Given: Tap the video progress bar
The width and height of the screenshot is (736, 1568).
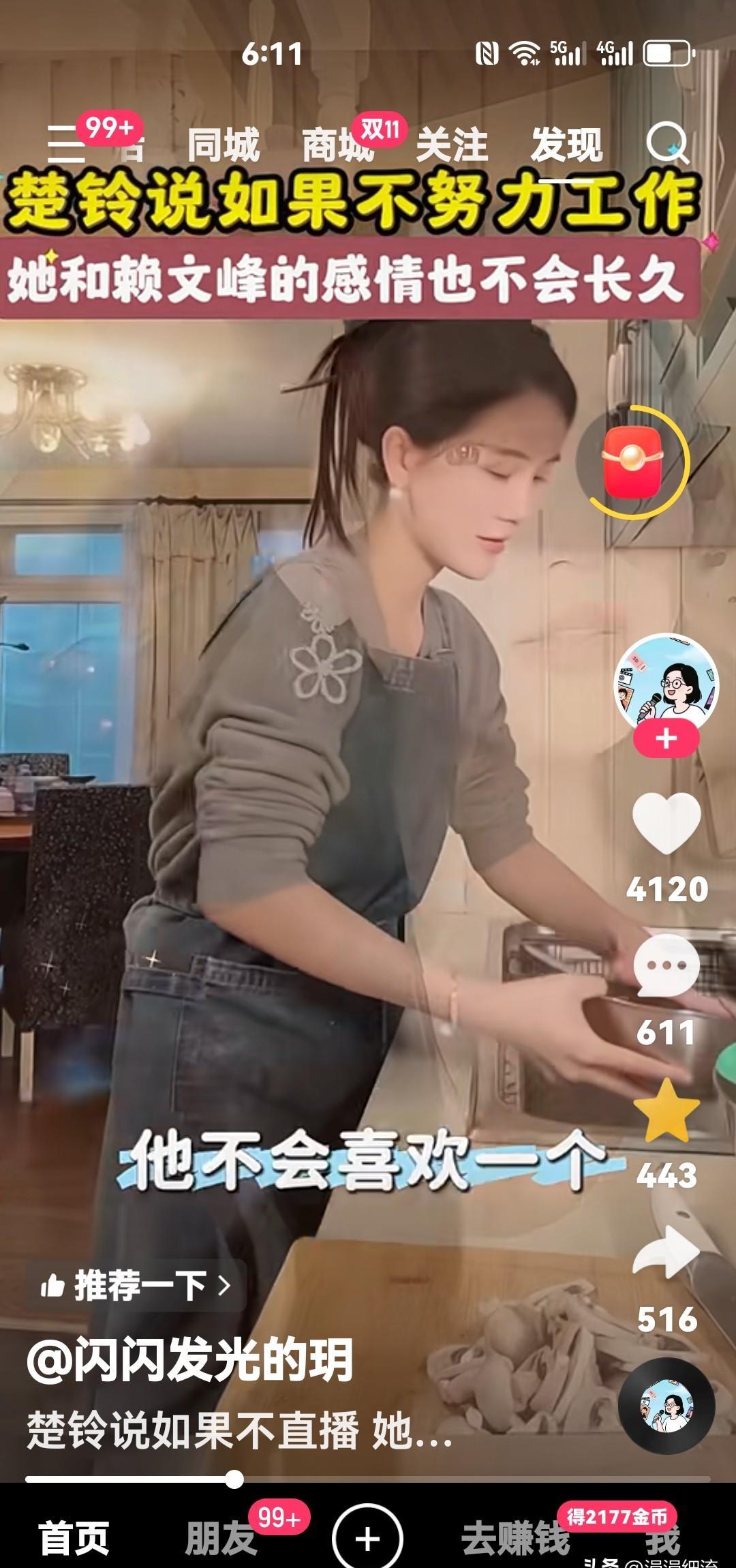Looking at the screenshot, I should coord(368,1479).
